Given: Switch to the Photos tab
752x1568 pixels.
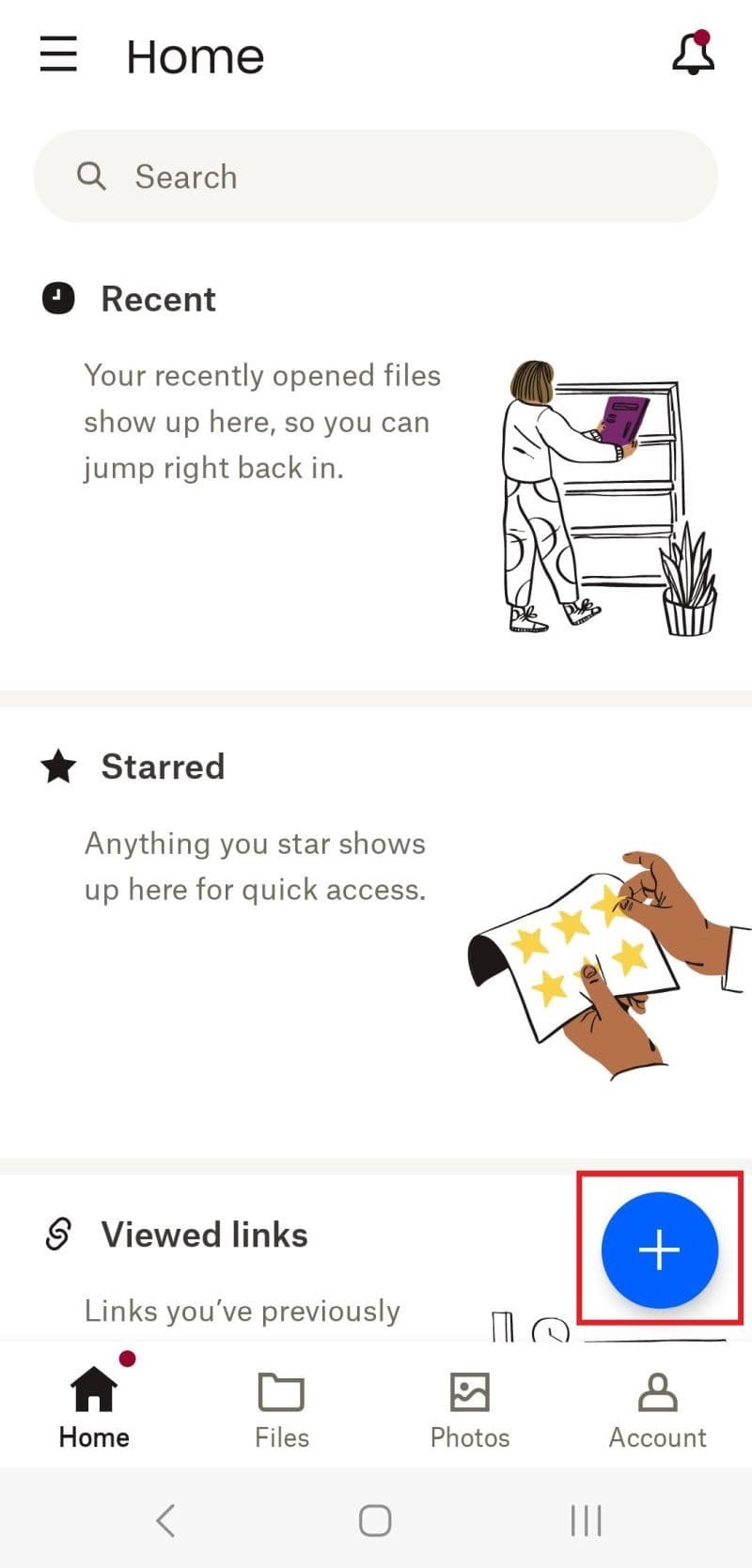Looking at the screenshot, I should click(x=470, y=1409).
